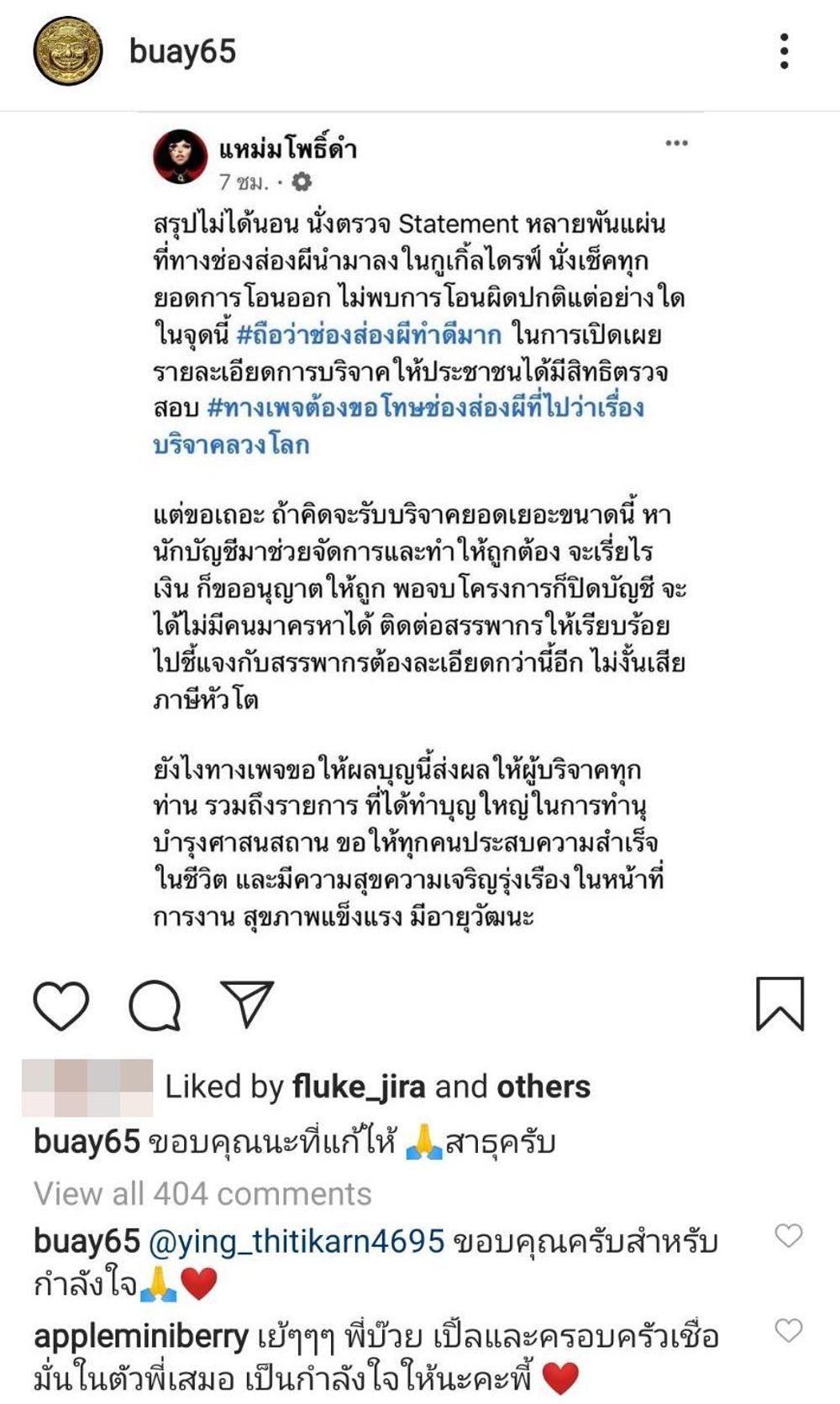Viewport: 840px width, 1404px height.
Task: Open comments via the speech bubble icon
Action: [x=155, y=1005]
